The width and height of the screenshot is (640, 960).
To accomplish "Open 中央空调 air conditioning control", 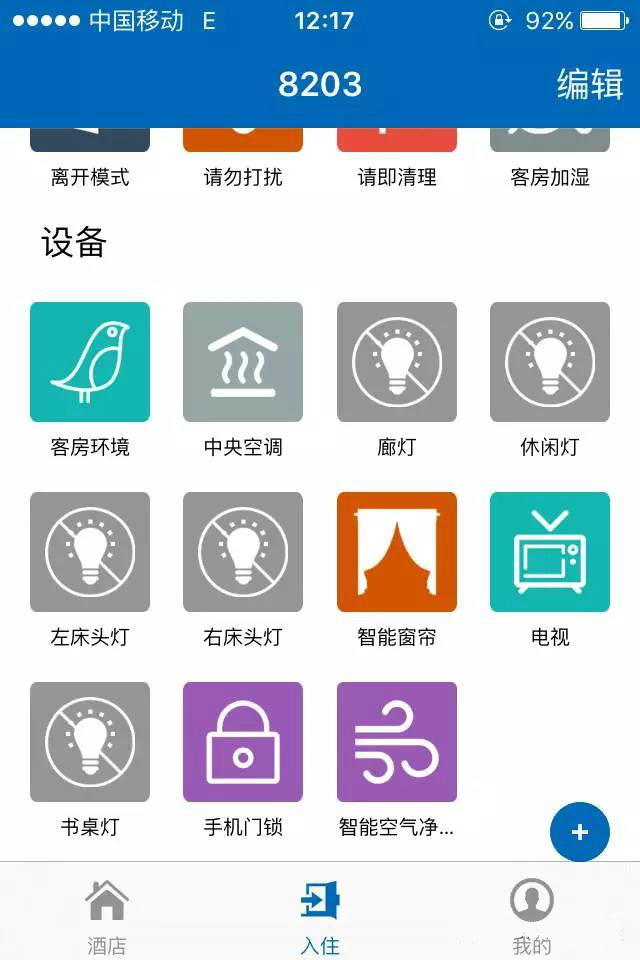I will click(x=243, y=362).
